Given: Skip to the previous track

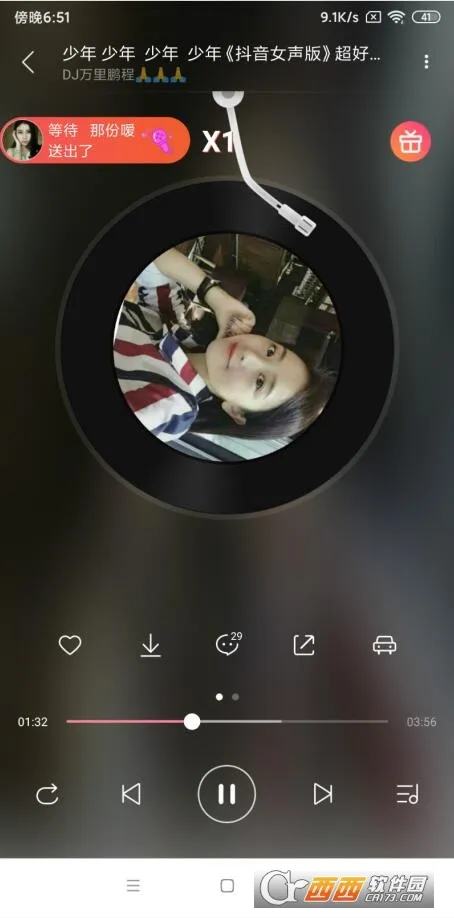Looking at the screenshot, I should click(x=131, y=794).
